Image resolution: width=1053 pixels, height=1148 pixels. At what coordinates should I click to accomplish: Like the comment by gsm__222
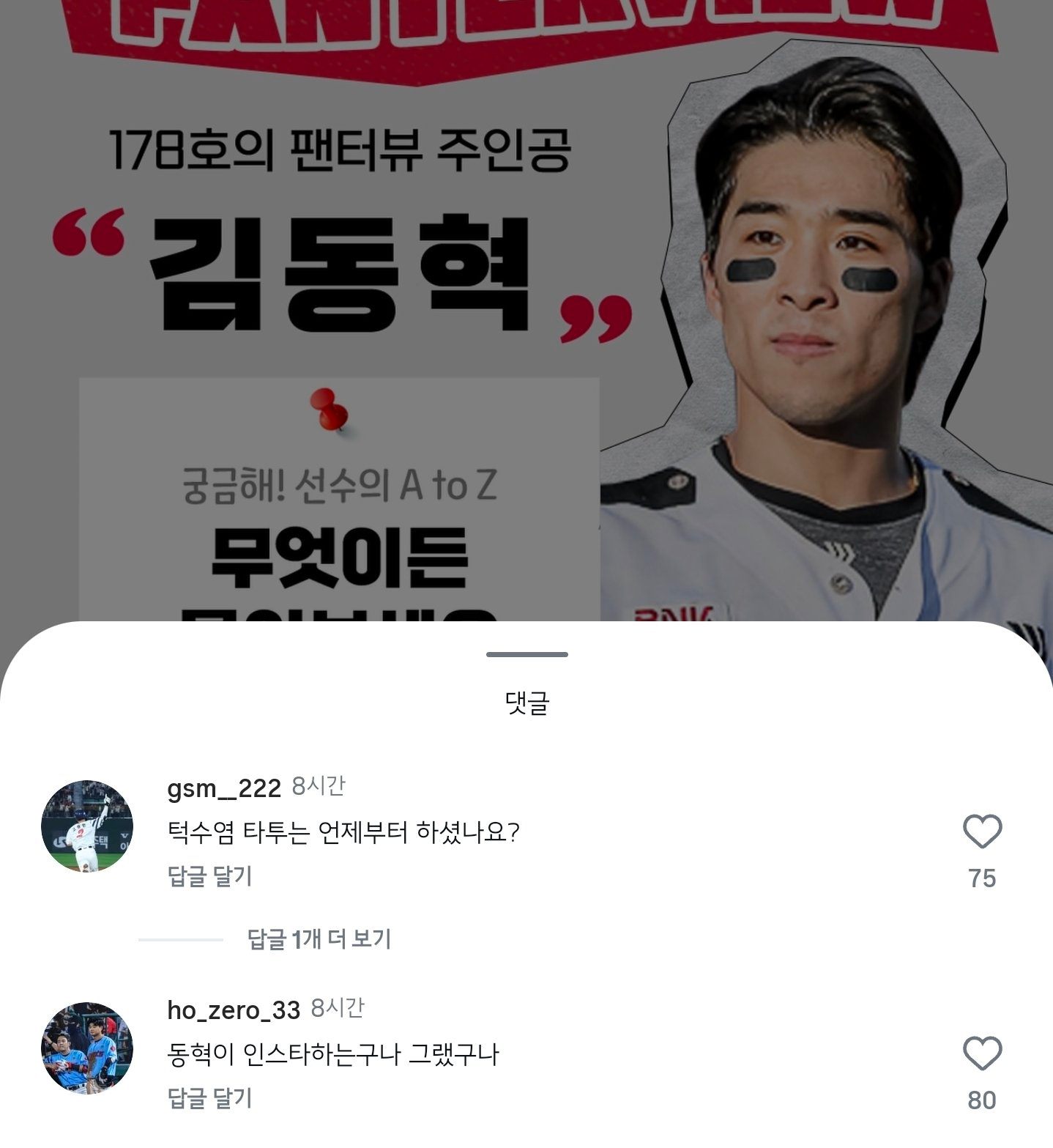pos(981,832)
